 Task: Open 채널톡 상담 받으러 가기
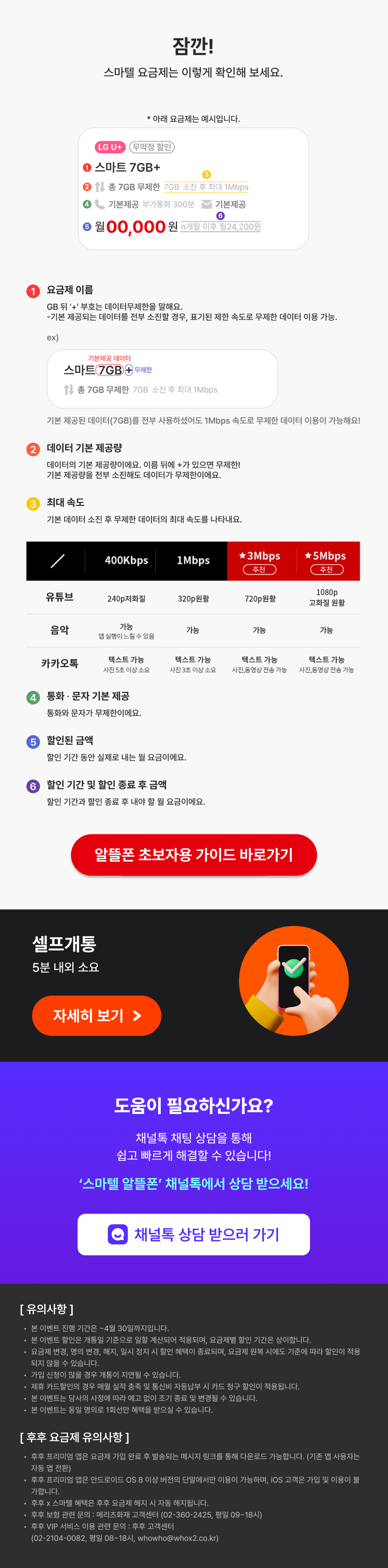point(193,1234)
